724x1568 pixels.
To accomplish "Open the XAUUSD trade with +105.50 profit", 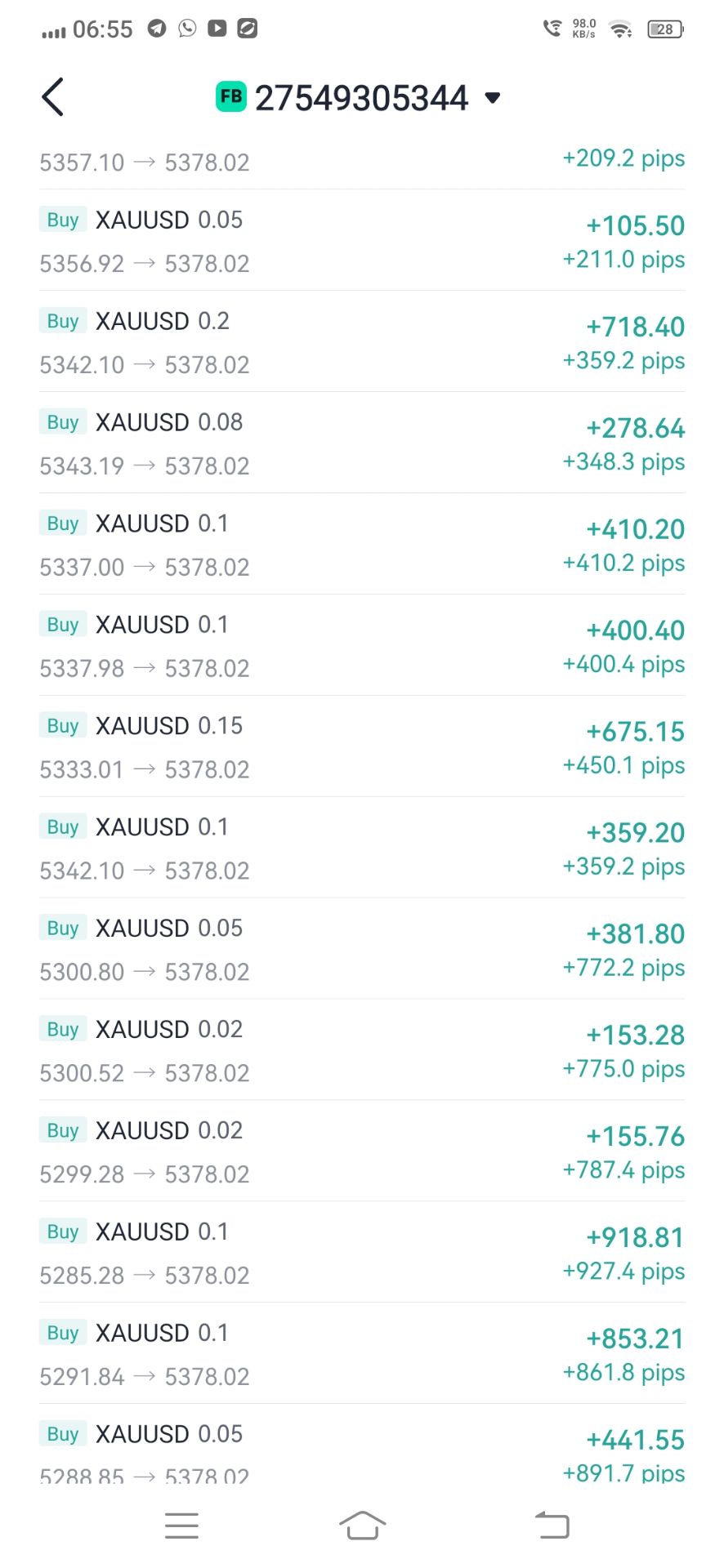I will [x=361, y=241].
